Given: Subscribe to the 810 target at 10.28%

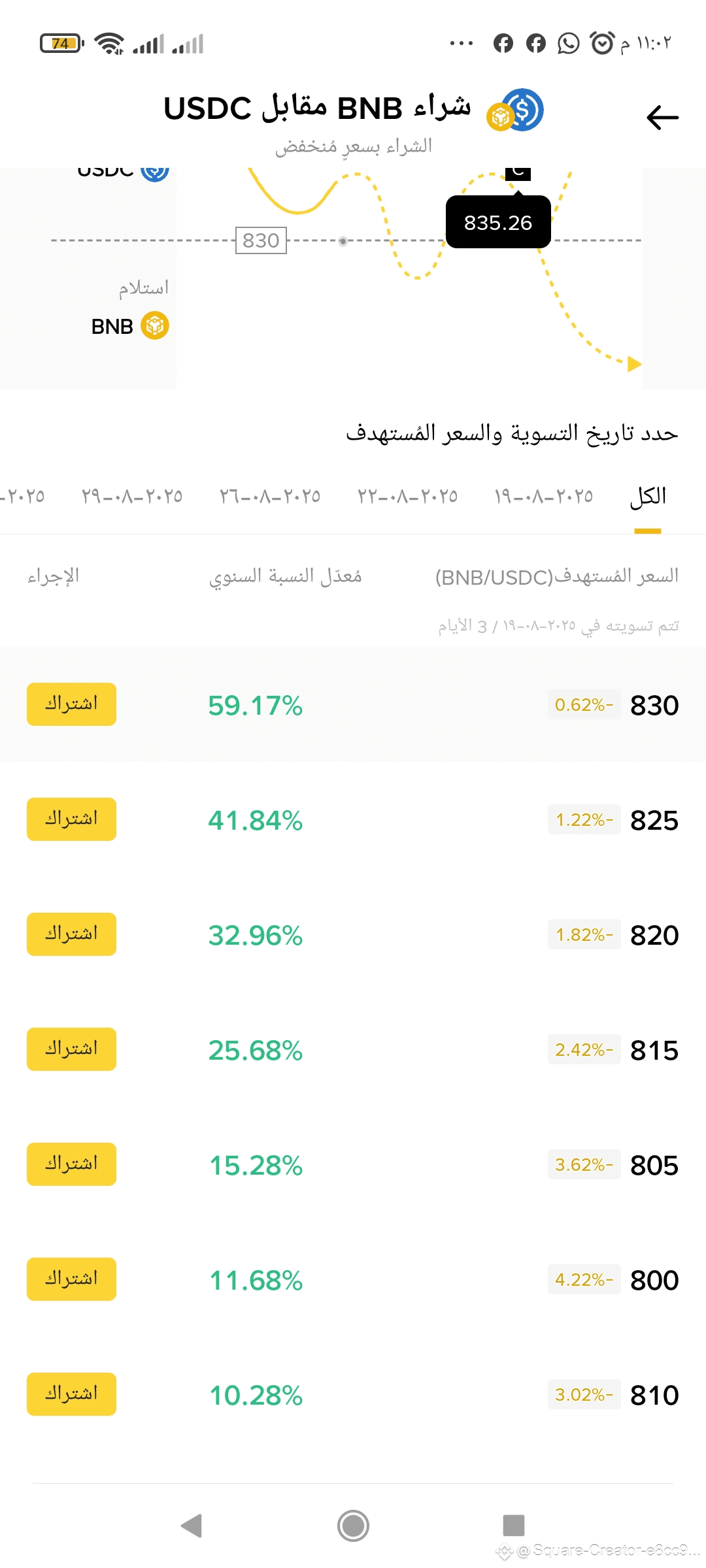Looking at the screenshot, I should click(71, 1394).
